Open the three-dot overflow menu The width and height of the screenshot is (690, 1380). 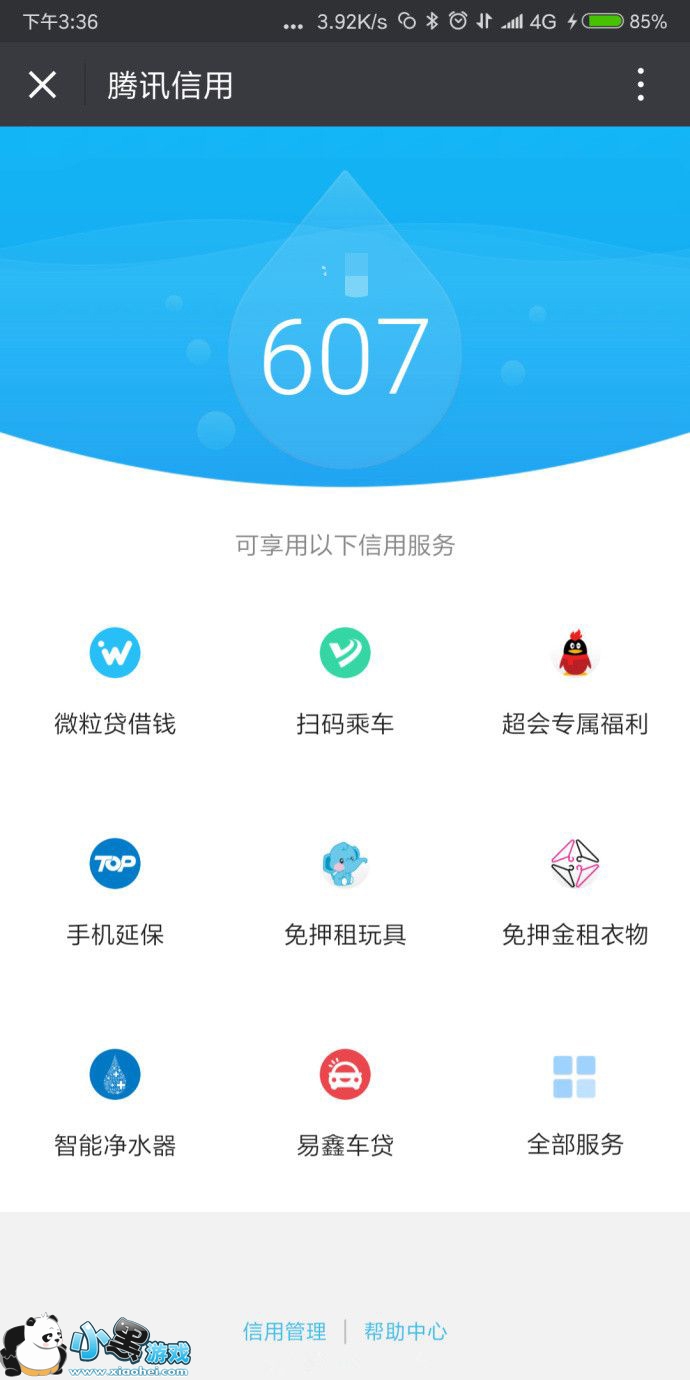641,85
